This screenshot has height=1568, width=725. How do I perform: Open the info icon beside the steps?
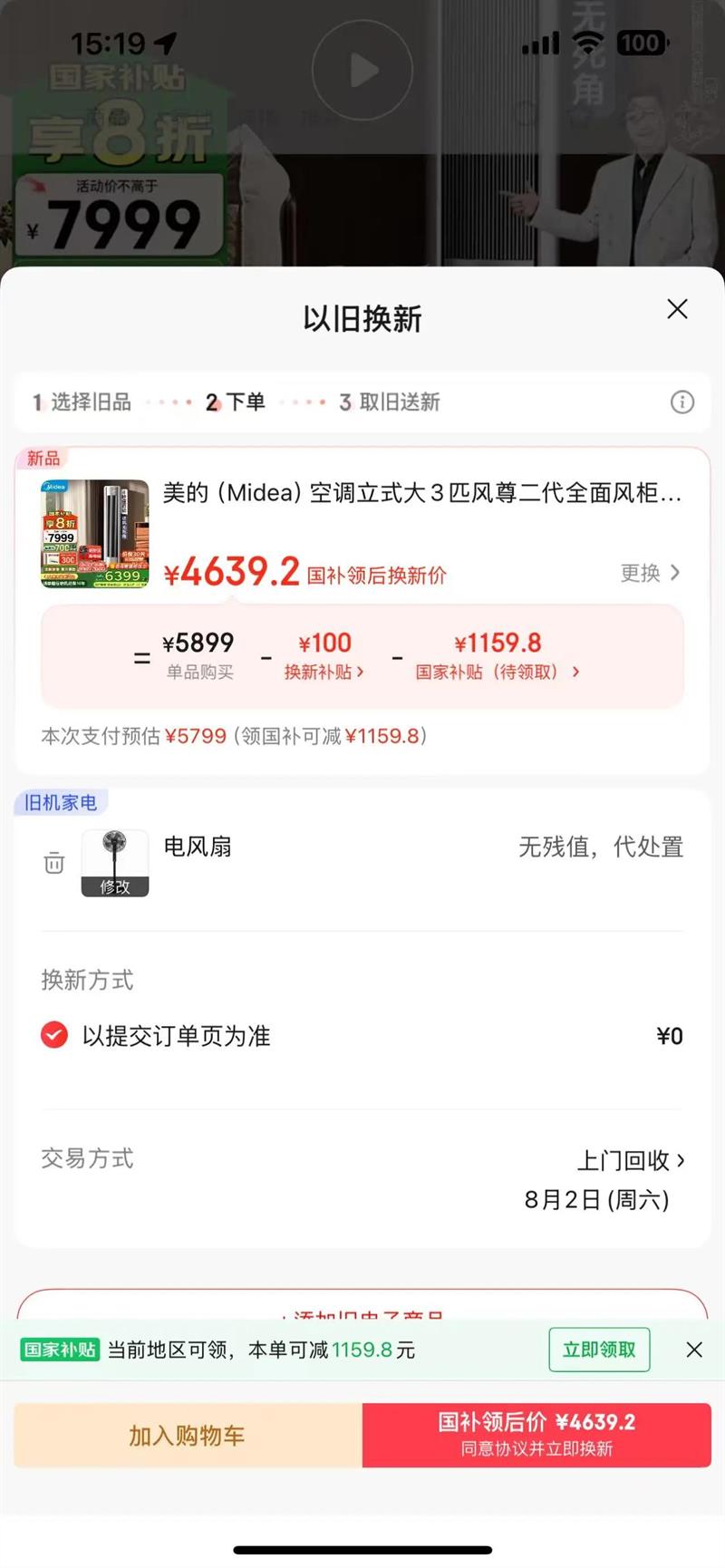tap(681, 402)
